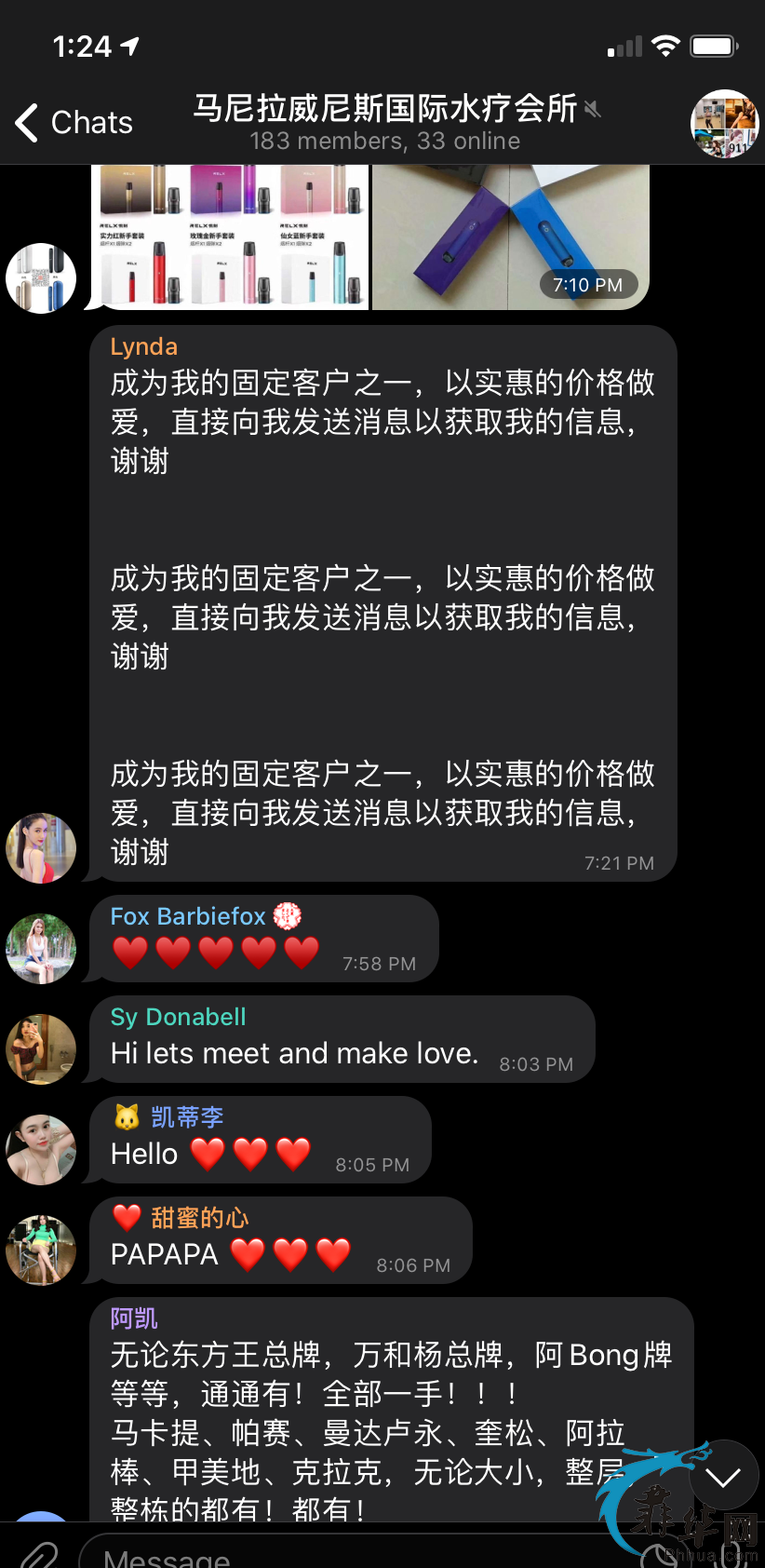The image size is (765, 1568).
Task: Tap 阿凯's sender name
Action: tap(134, 1318)
